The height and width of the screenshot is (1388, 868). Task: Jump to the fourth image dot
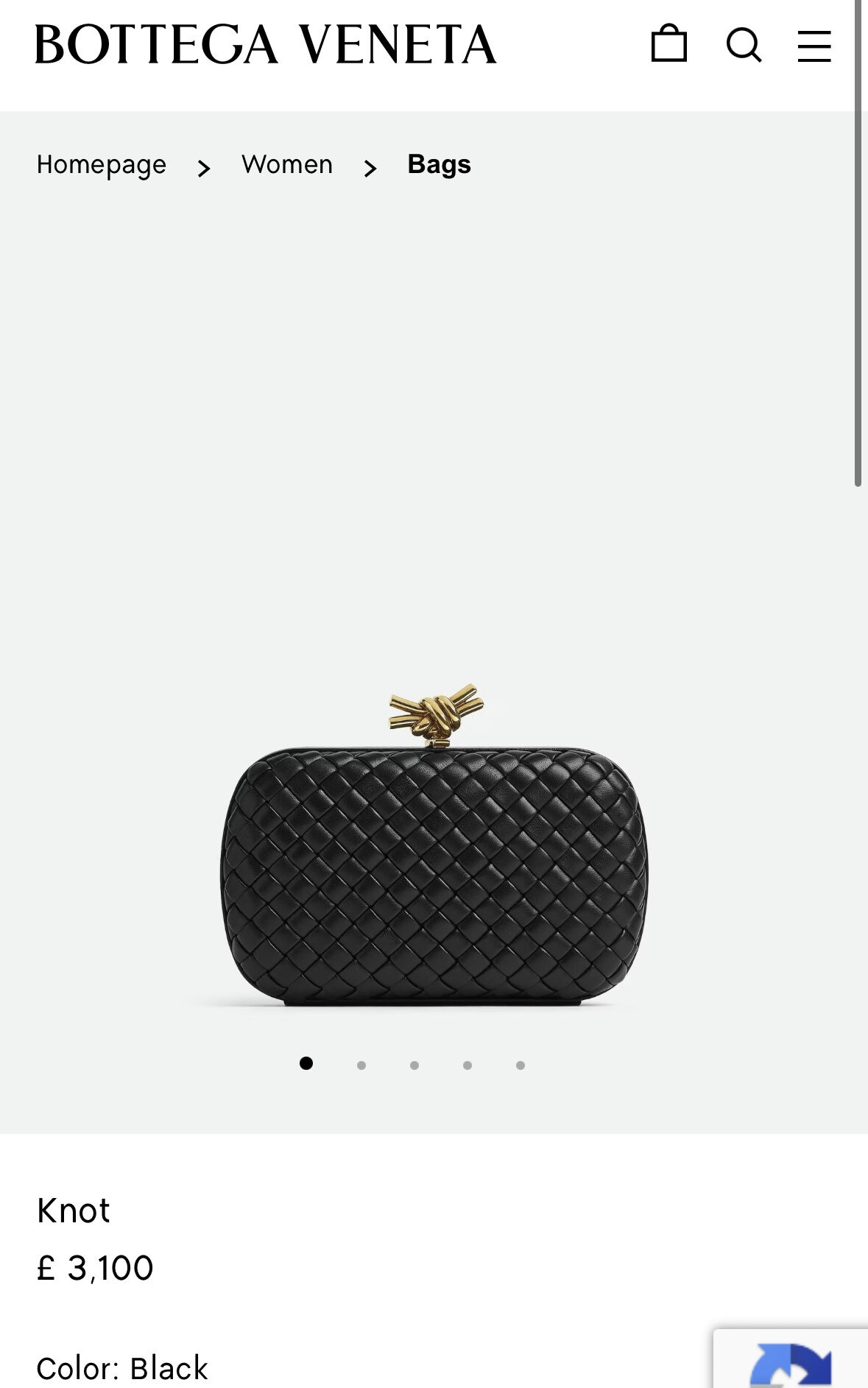pos(467,1065)
